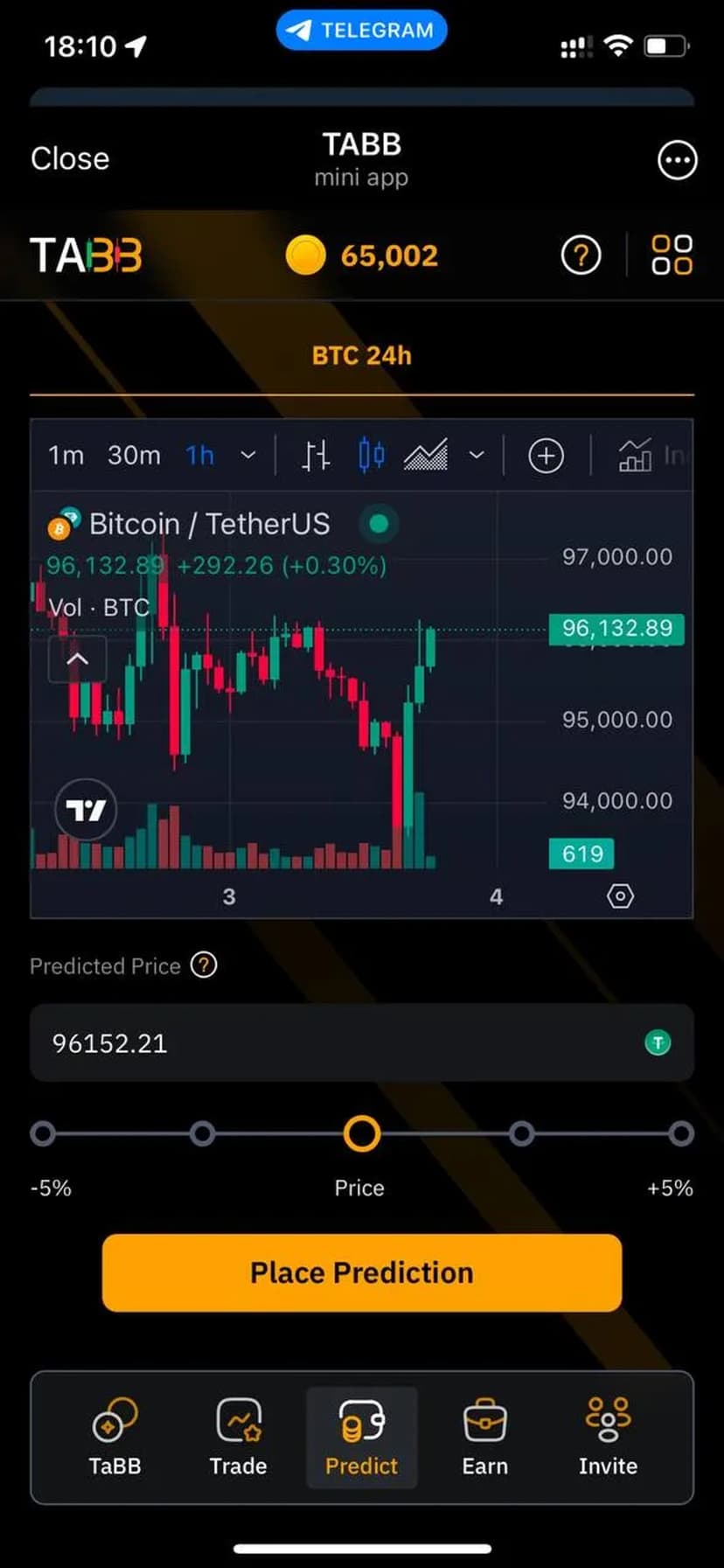
Task: Expand the interval dropdown next to 1h
Action: [x=248, y=456]
